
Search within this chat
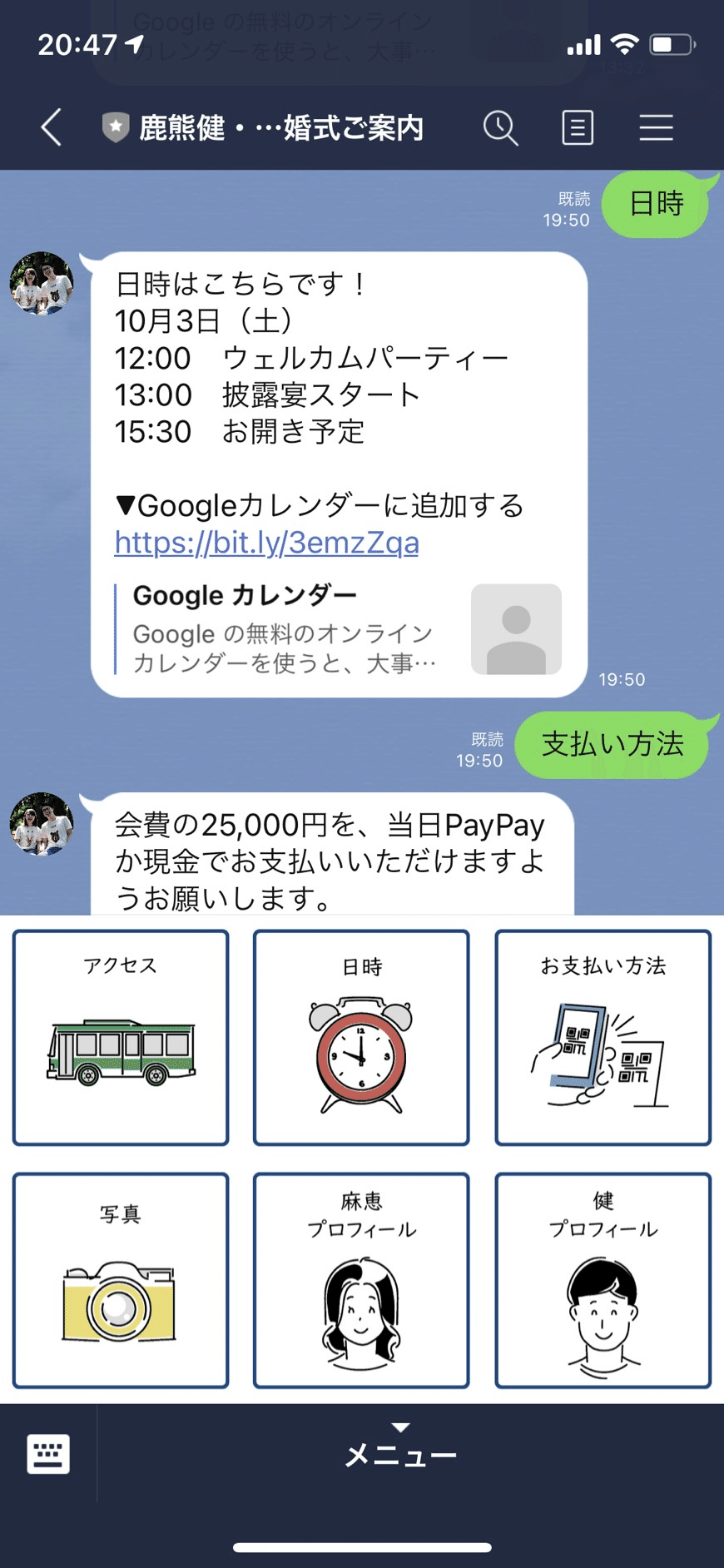[x=500, y=128]
